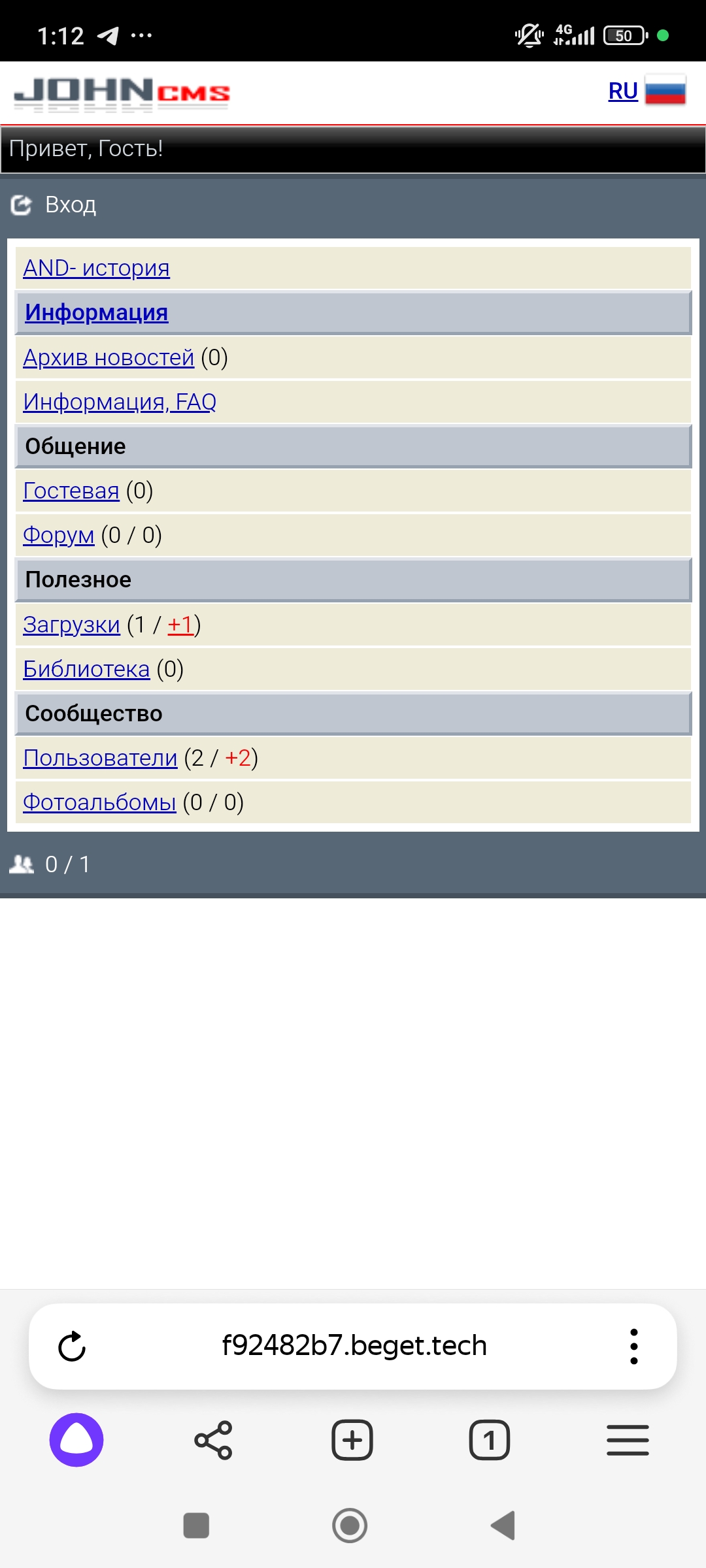706x1568 pixels.
Task: Open Информация, FAQ page
Action: coord(120,402)
